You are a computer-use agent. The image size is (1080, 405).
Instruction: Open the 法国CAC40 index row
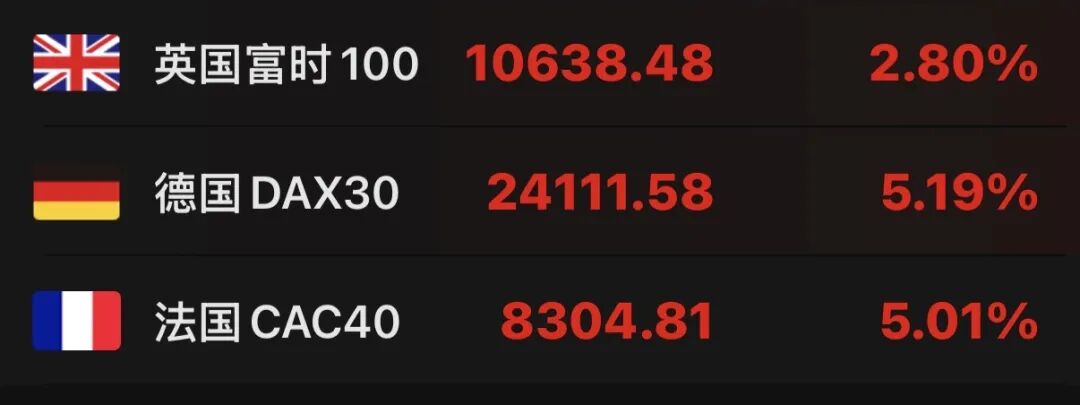(x=277, y=322)
